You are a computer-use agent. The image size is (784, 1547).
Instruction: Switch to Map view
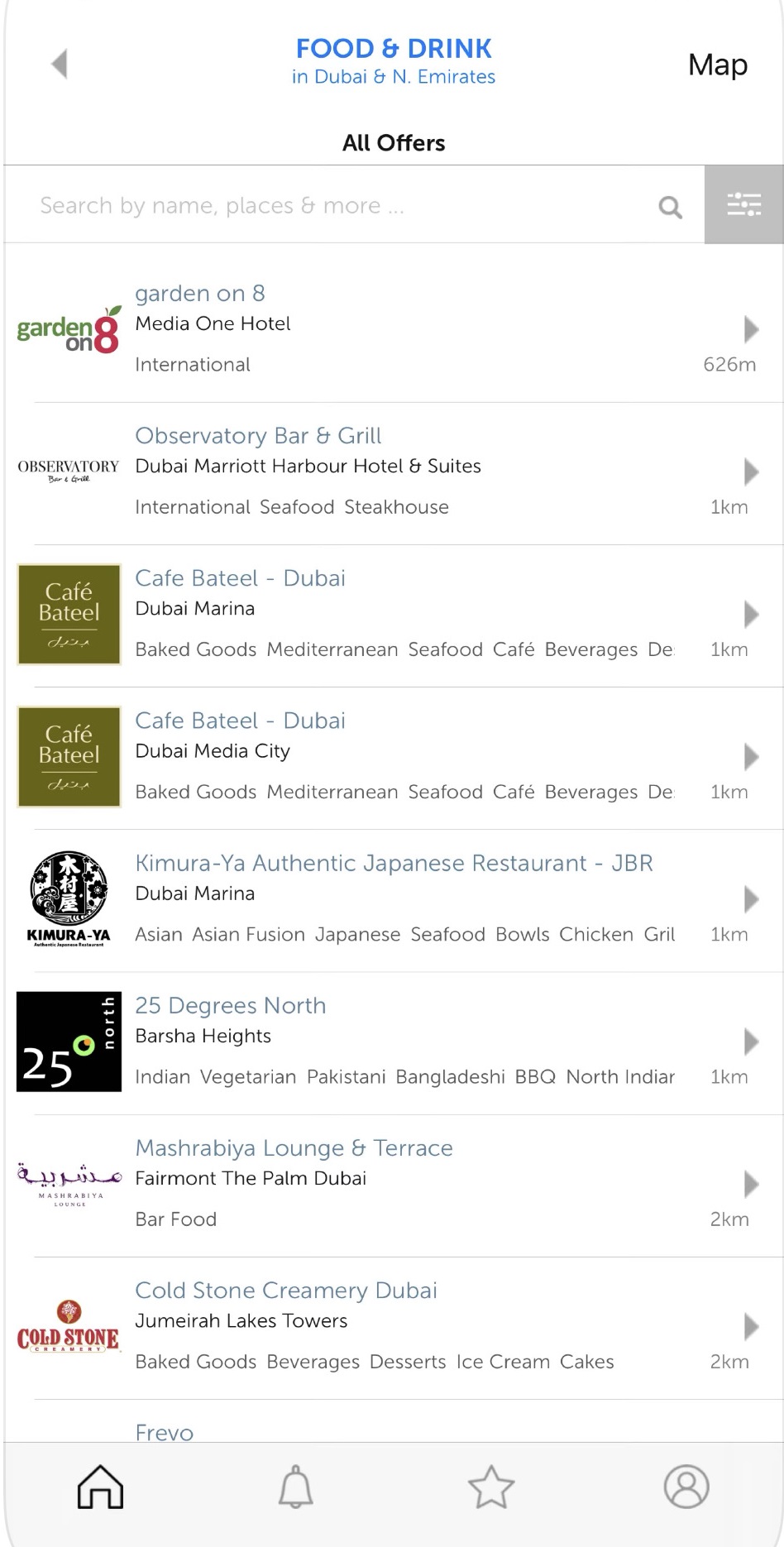(717, 65)
